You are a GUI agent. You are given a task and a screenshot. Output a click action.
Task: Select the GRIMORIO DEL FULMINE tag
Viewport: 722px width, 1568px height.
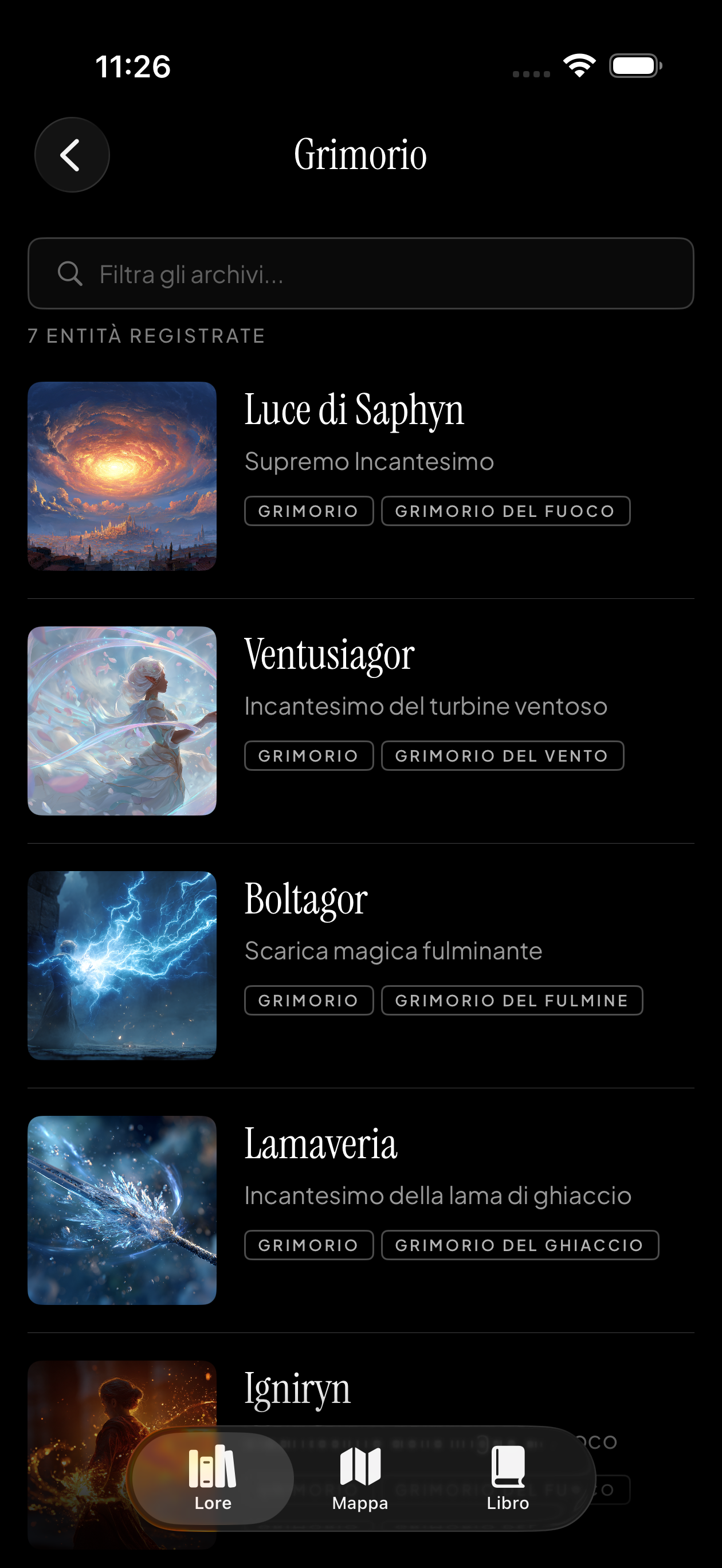click(511, 1000)
